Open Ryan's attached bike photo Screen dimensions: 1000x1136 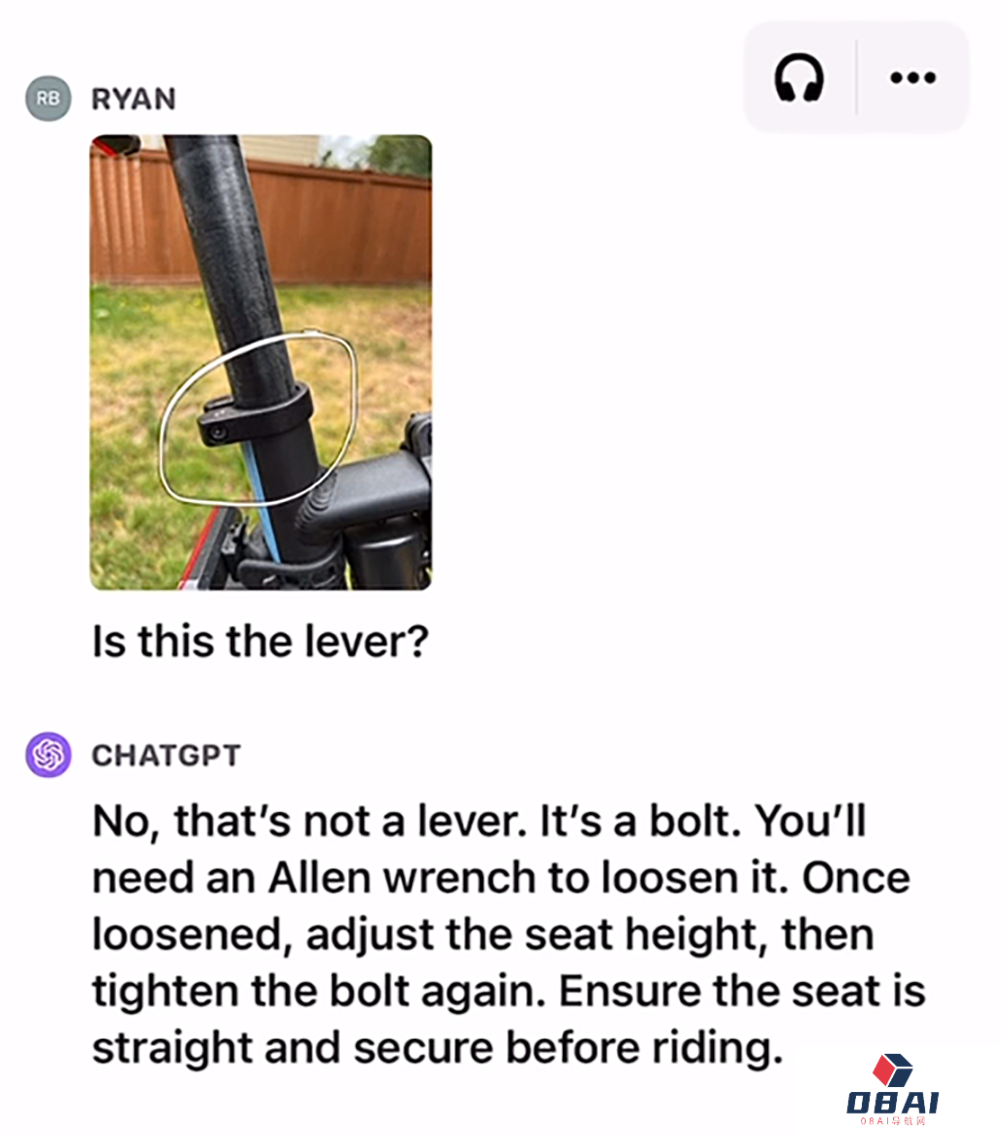[261, 362]
